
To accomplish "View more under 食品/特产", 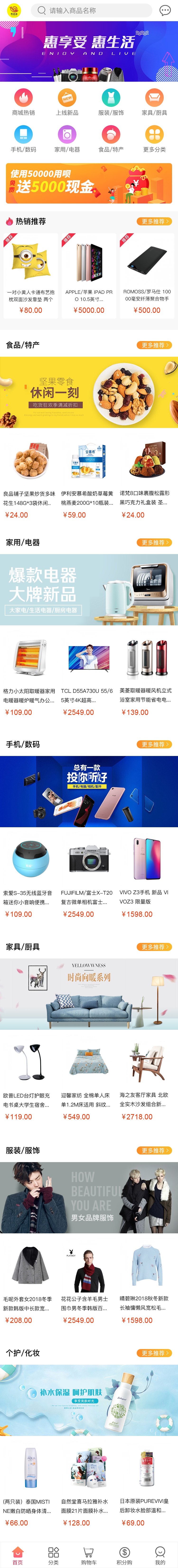I will click(x=154, y=345).
